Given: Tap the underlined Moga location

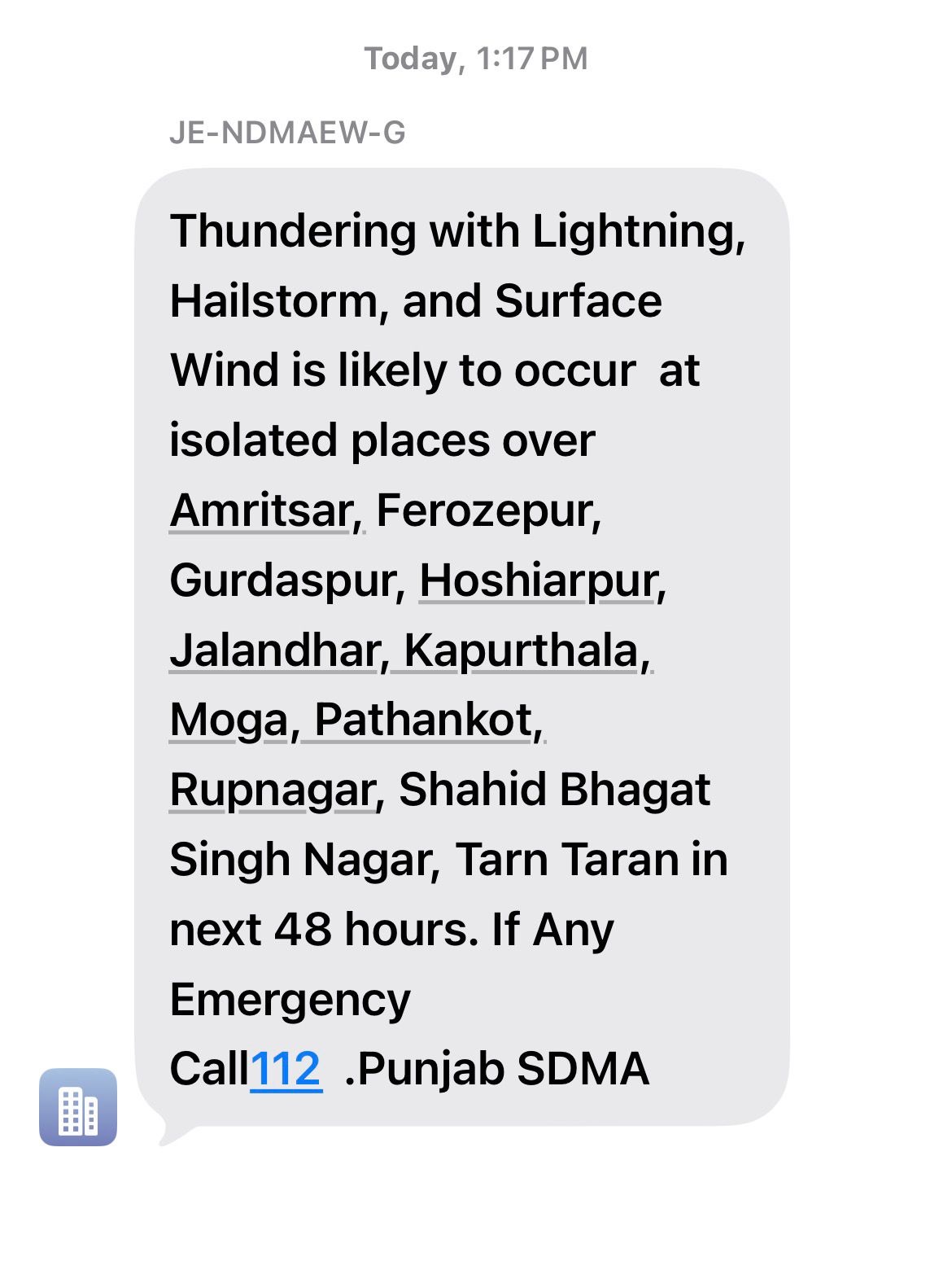Looking at the screenshot, I should (228, 721).
